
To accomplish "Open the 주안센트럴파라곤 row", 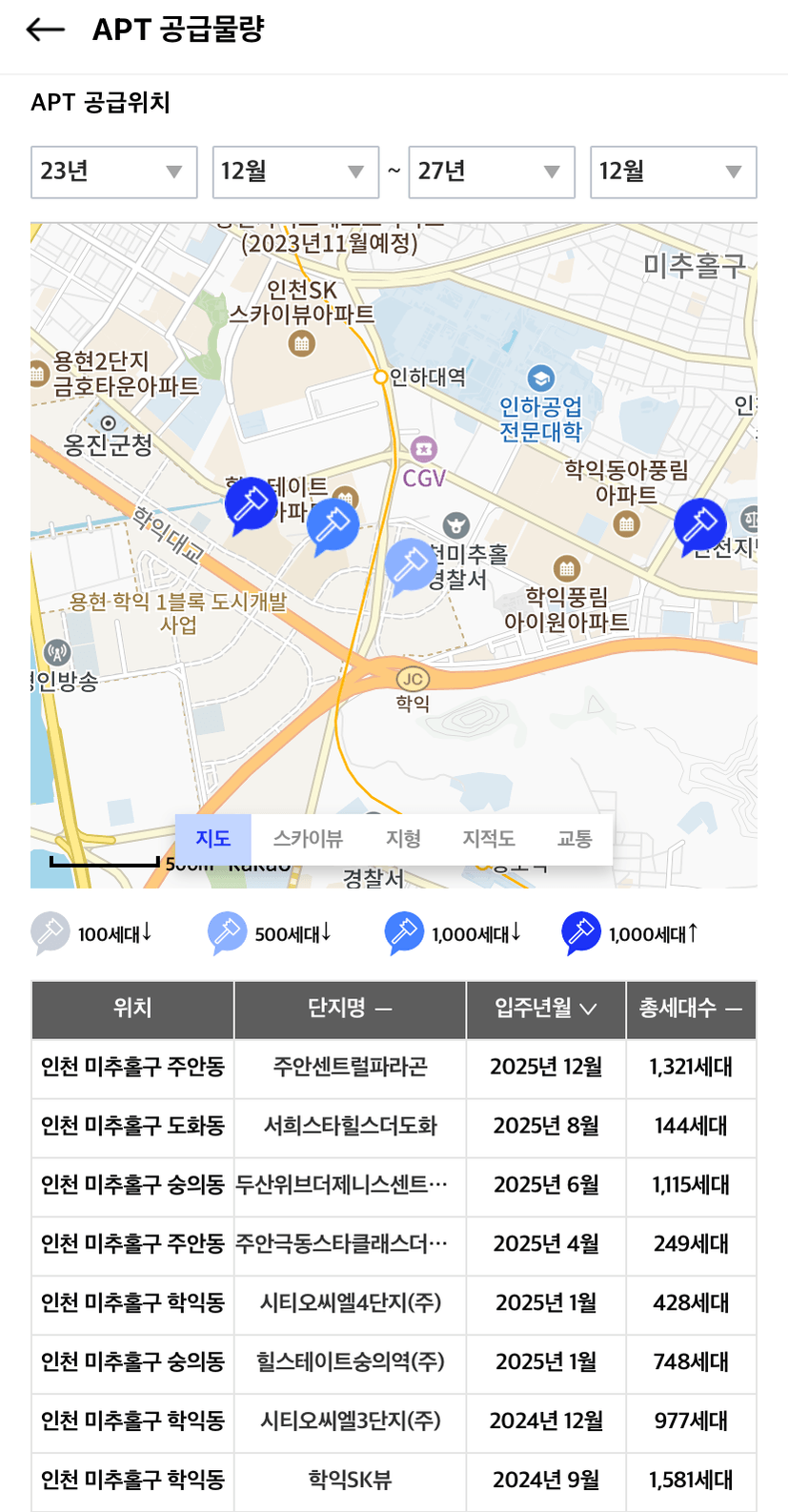I will [394, 1067].
